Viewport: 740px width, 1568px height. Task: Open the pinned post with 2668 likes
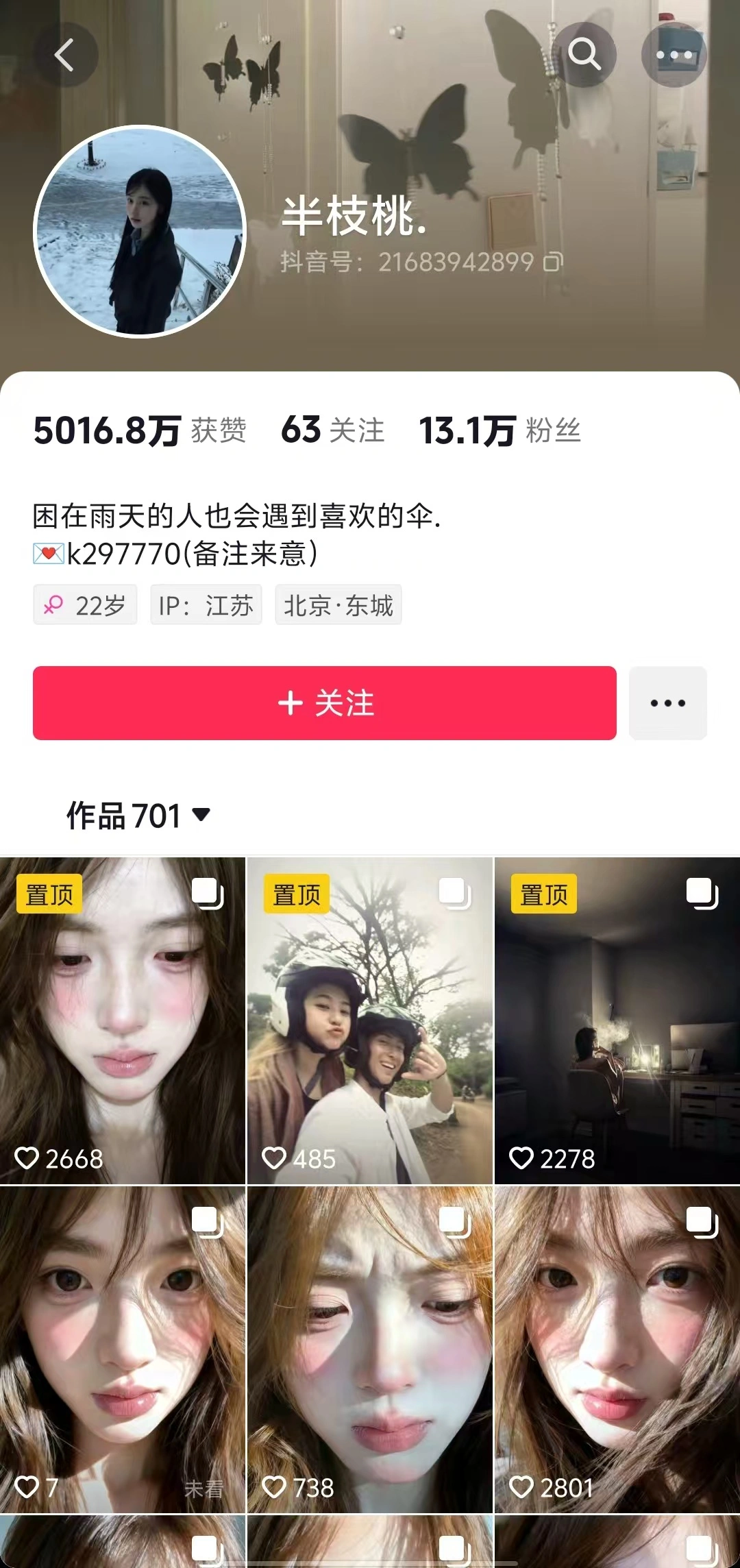click(123, 1021)
